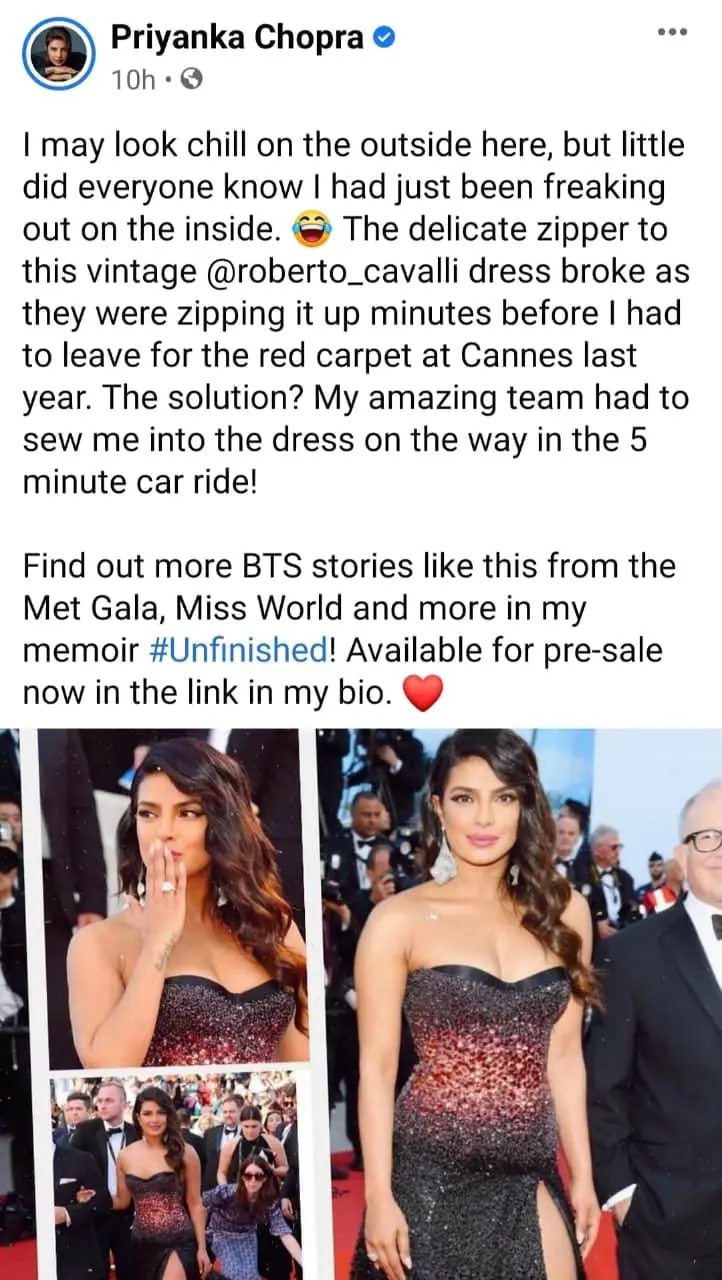View the photo of her blowing a kiss

175,900
